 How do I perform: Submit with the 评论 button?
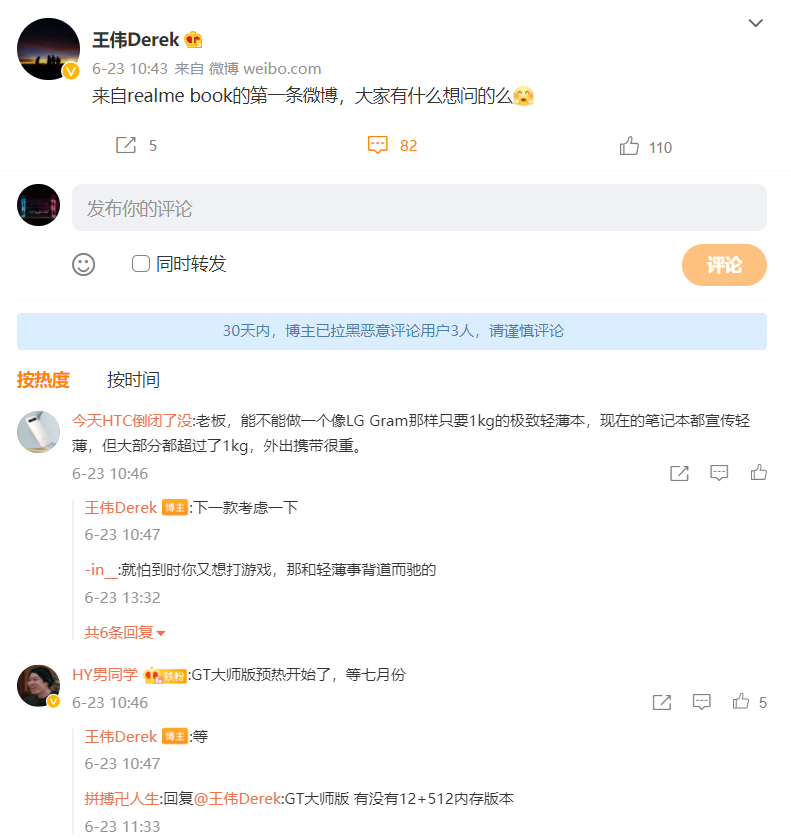pos(724,265)
